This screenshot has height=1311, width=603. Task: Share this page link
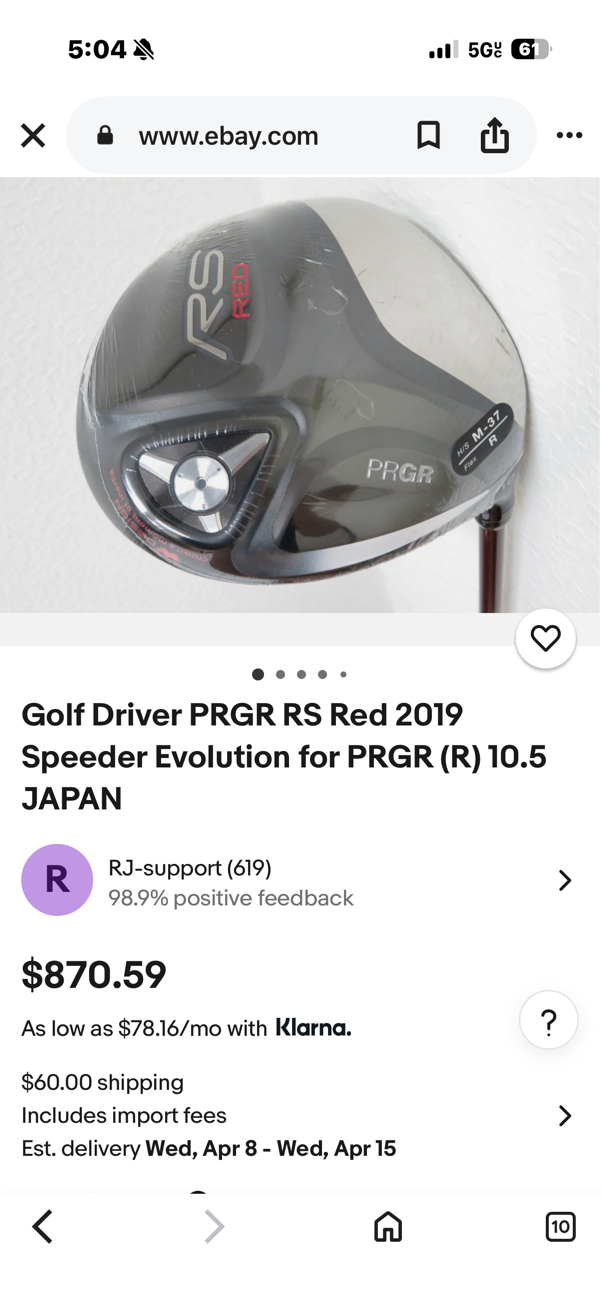click(494, 136)
